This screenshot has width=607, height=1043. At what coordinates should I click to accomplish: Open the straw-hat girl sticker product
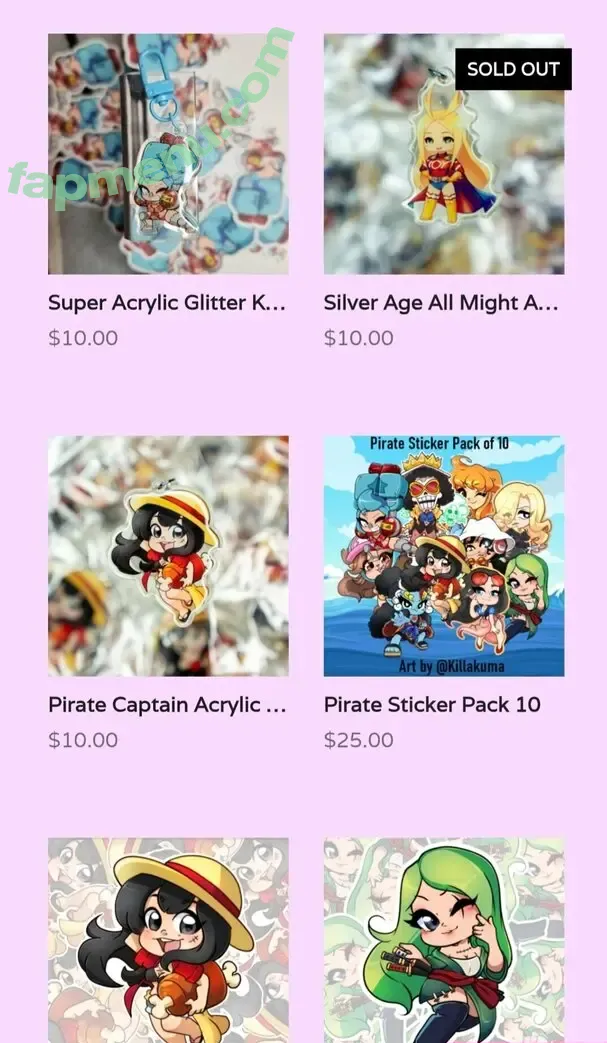[168, 940]
